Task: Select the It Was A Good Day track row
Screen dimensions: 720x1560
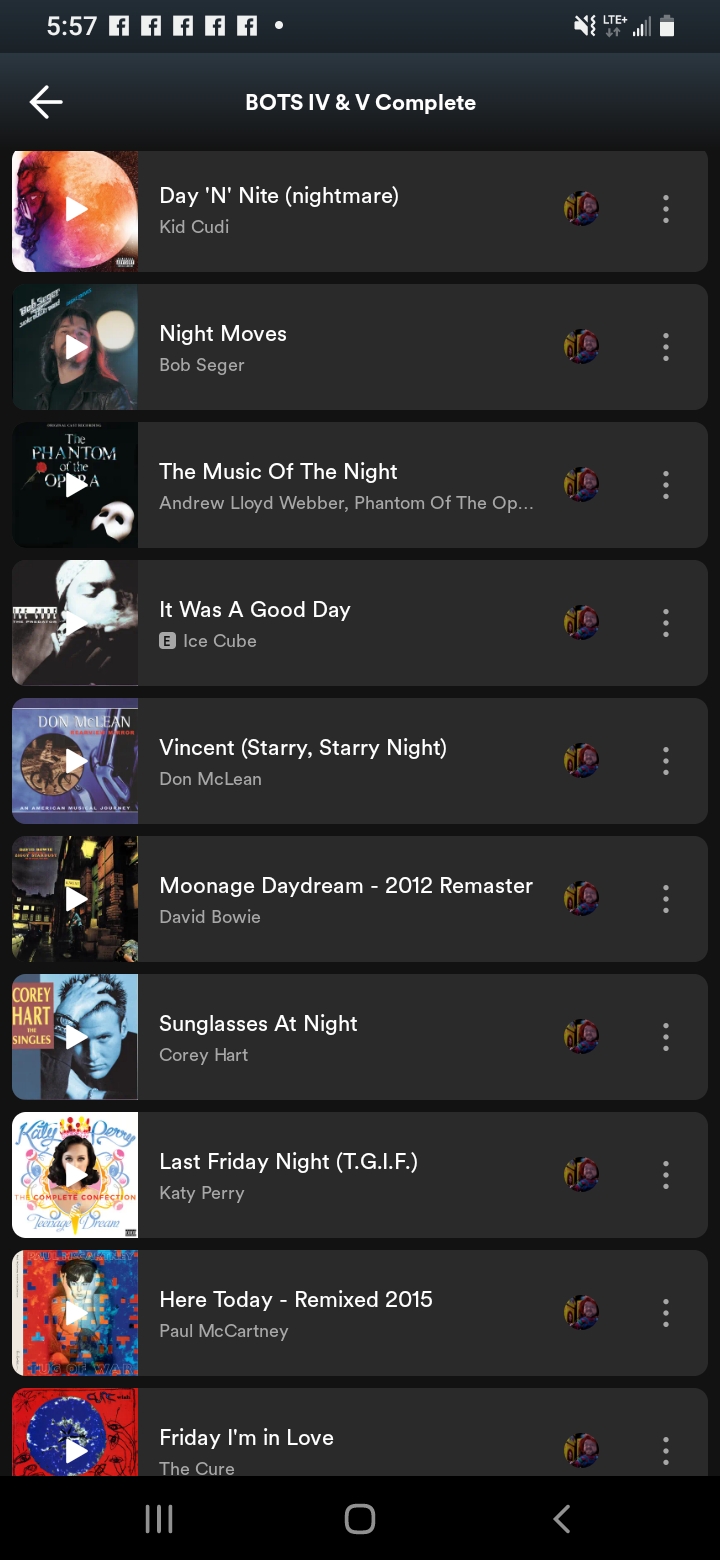Action: click(340, 623)
